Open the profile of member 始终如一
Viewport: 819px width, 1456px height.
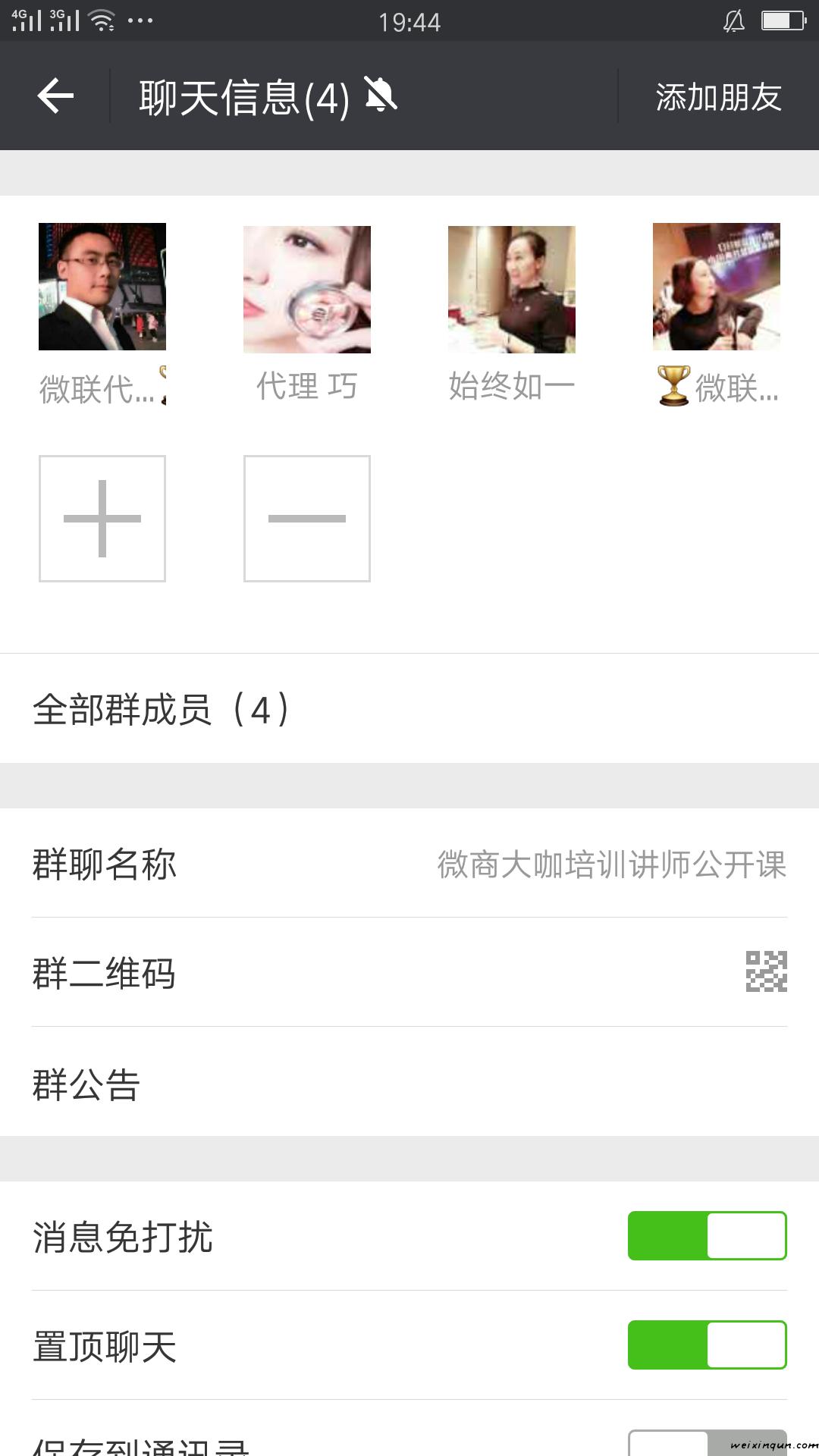click(x=512, y=290)
